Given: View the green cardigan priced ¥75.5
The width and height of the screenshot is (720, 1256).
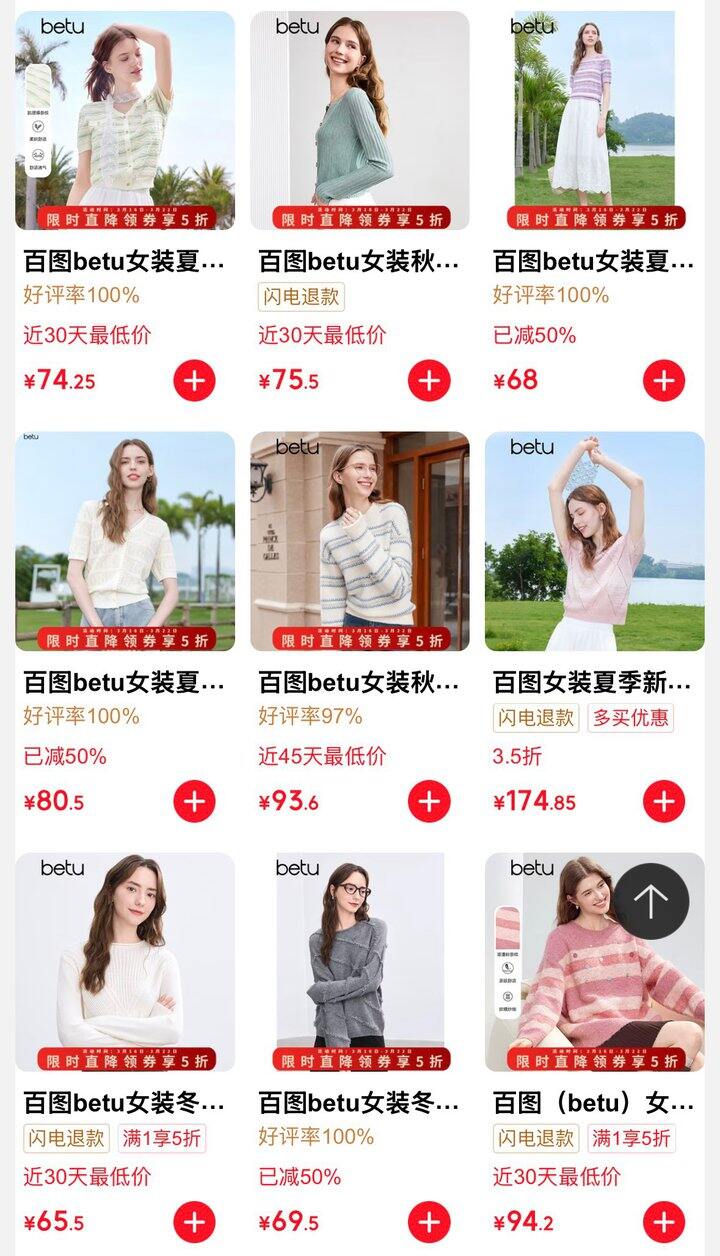Looking at the screenshot, I should [360, 120].
